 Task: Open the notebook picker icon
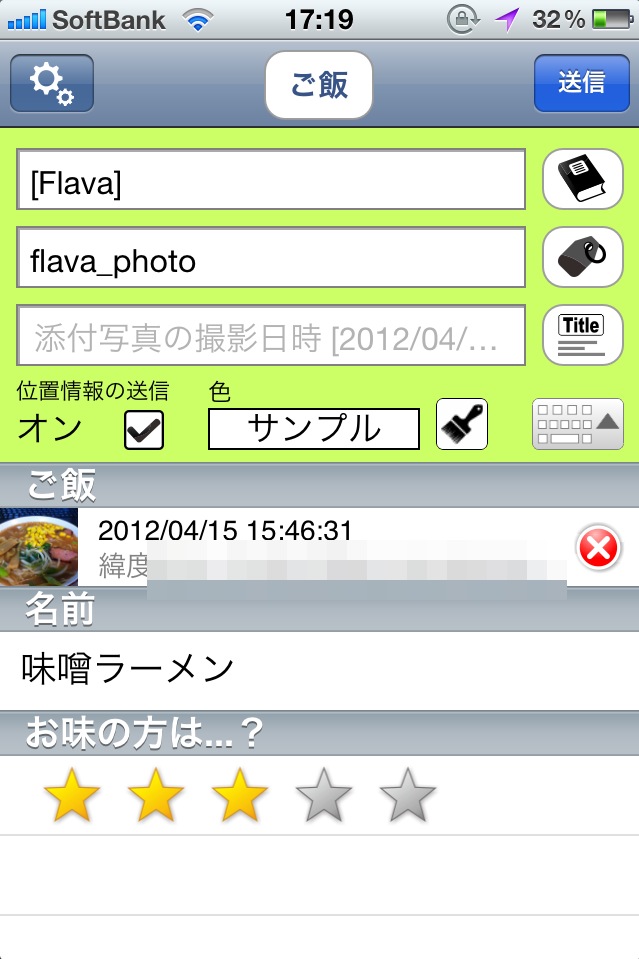pos(582,180)
